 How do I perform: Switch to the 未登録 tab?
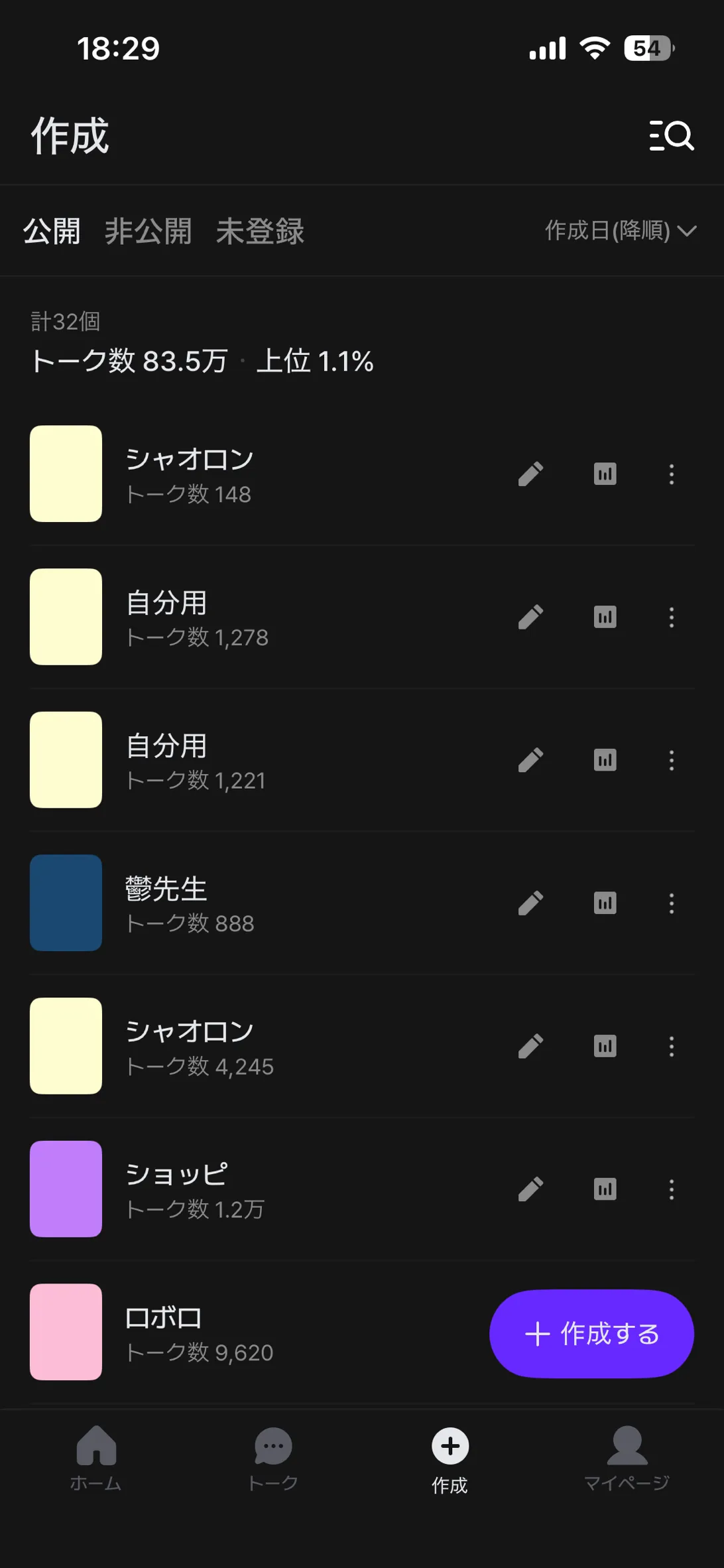point(260,231)
